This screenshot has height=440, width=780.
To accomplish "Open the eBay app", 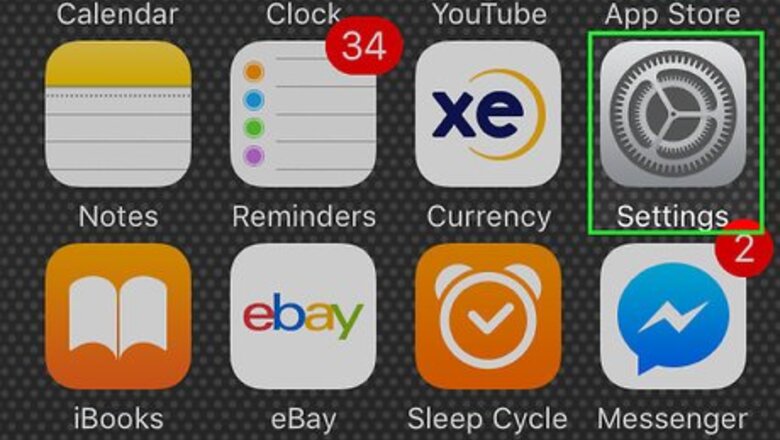I will (x=304, y=317).
